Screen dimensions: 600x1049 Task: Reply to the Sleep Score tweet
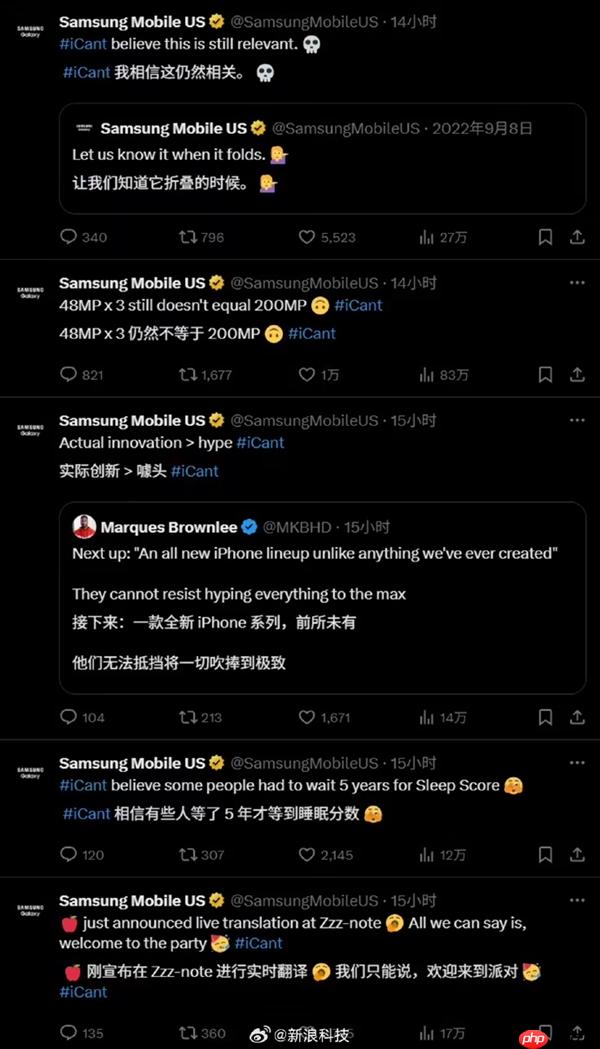[69, 854]
